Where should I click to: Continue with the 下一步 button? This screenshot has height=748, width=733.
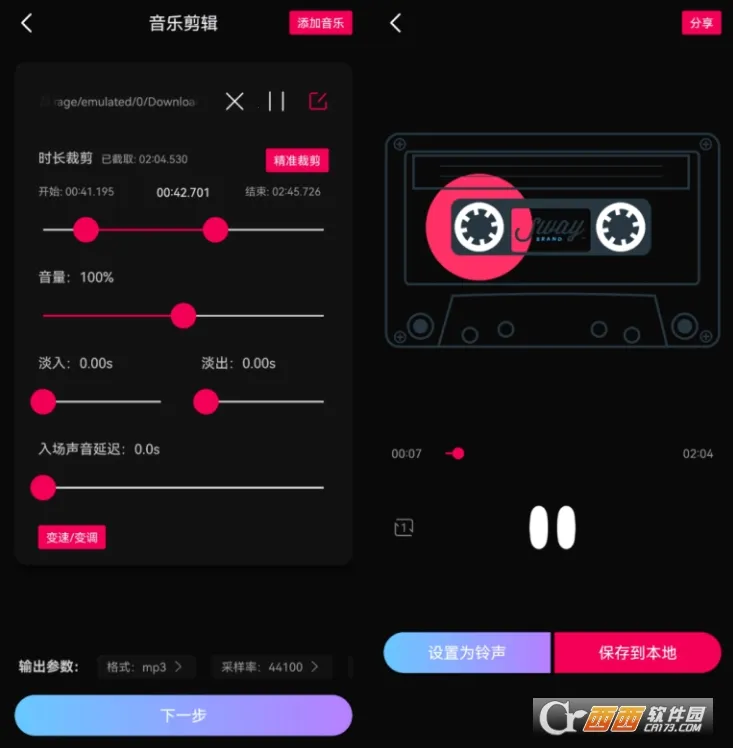(x=183, y=716)
